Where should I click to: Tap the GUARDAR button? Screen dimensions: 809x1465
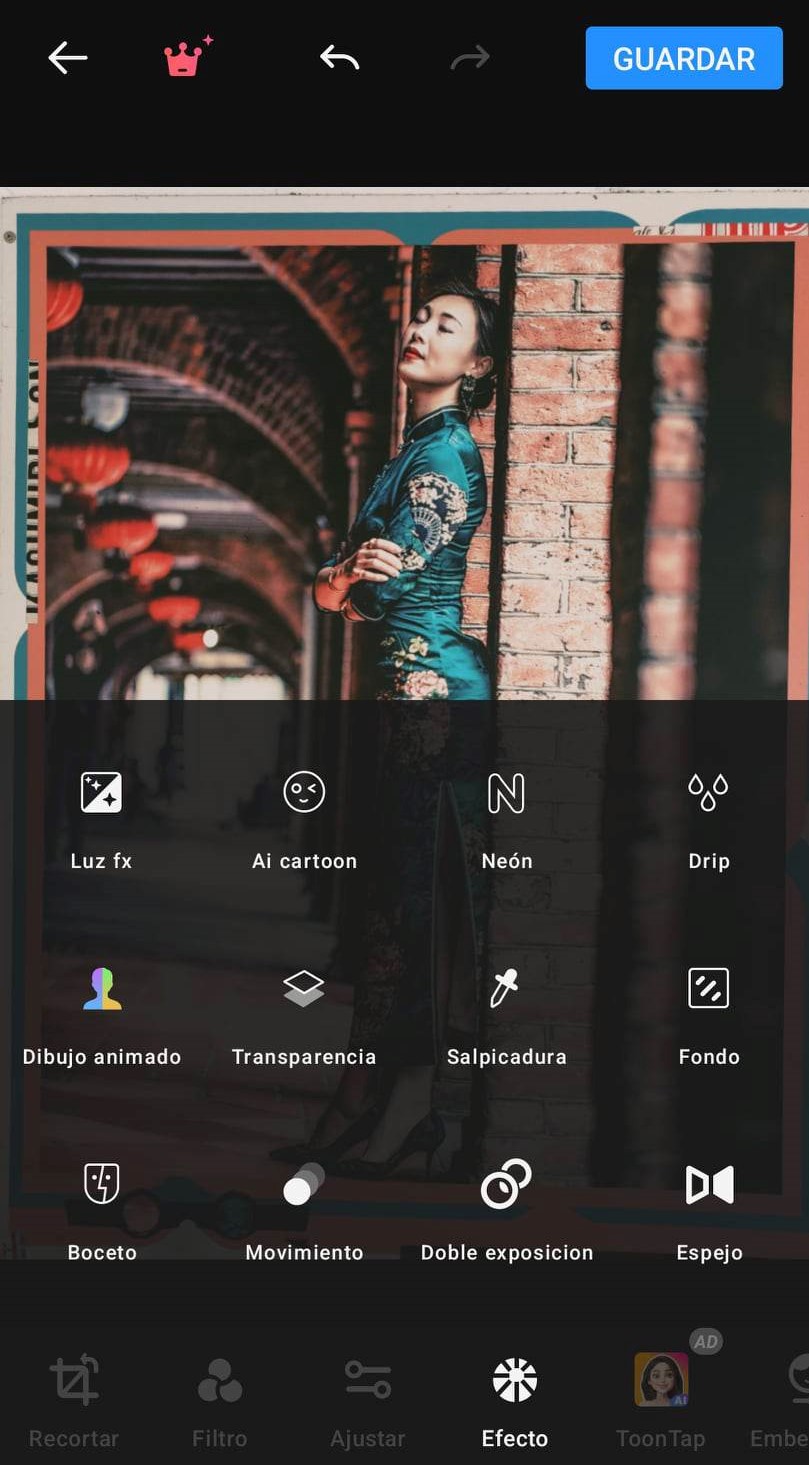[x=683, y=58]
